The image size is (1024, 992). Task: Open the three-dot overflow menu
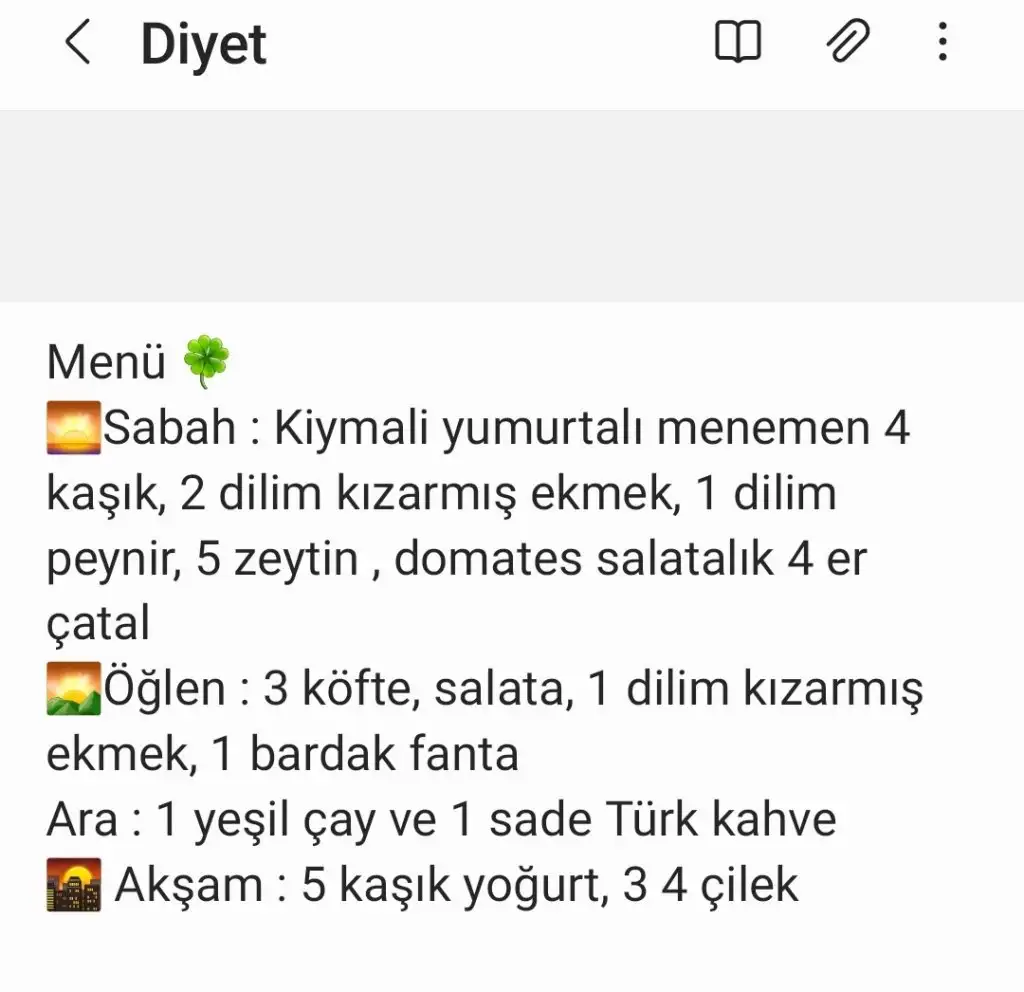[942, 43]
